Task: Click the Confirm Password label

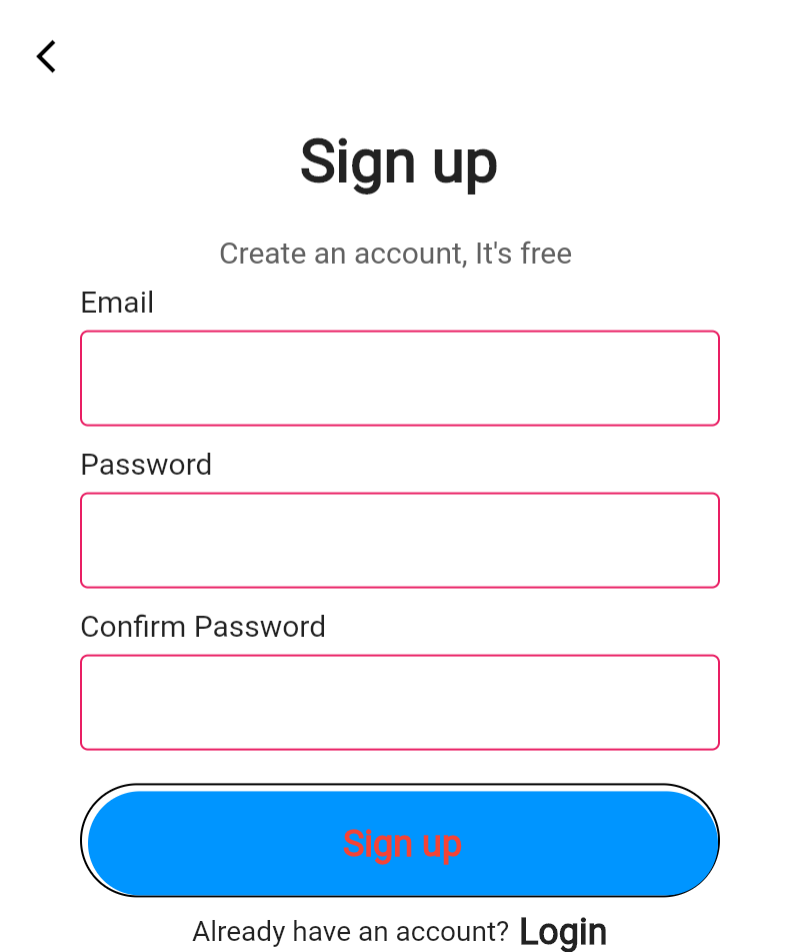Action: pyautogui.click(x=203, y=627)
